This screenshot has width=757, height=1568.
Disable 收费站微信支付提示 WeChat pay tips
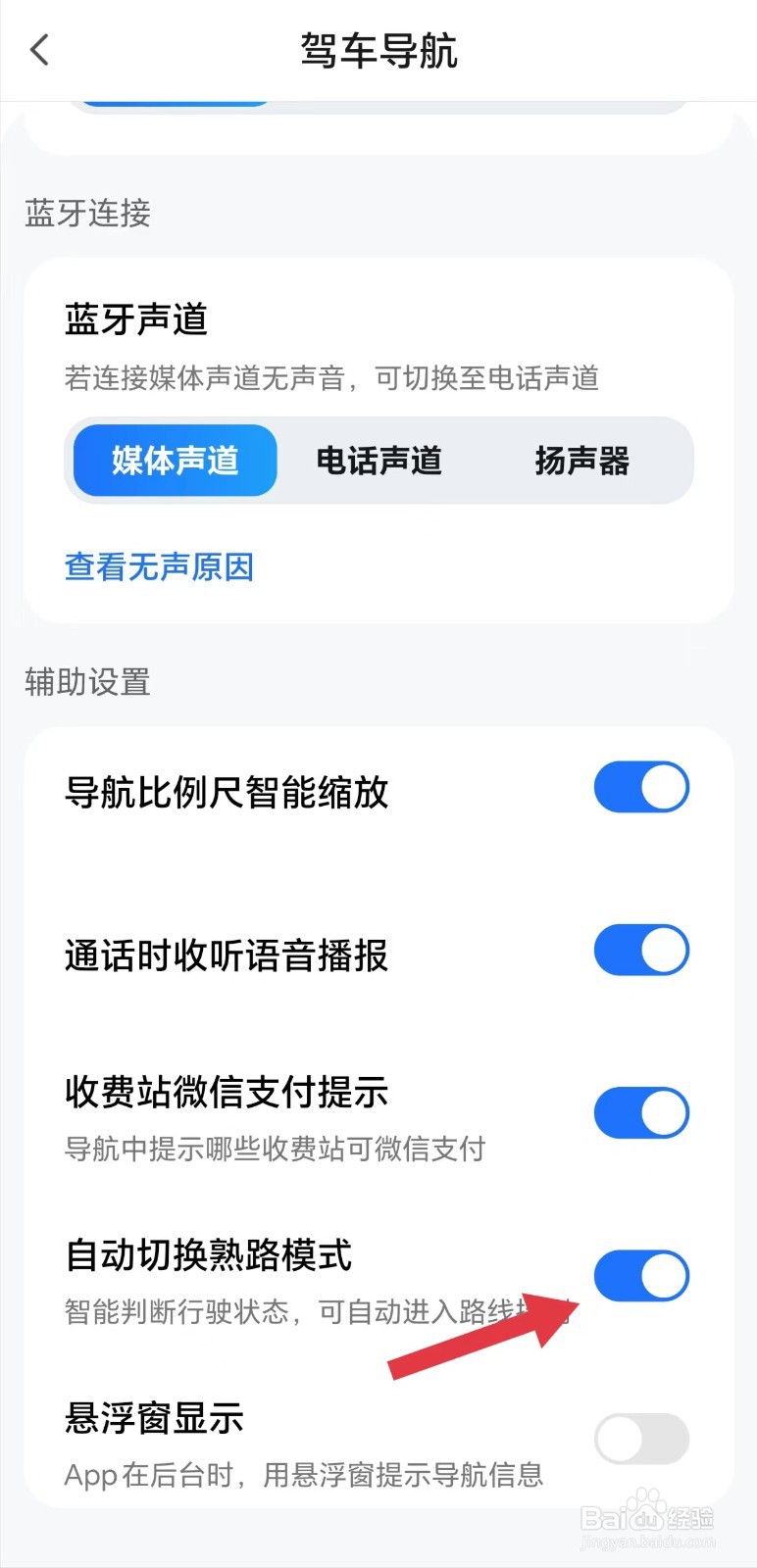[641, 1112]
